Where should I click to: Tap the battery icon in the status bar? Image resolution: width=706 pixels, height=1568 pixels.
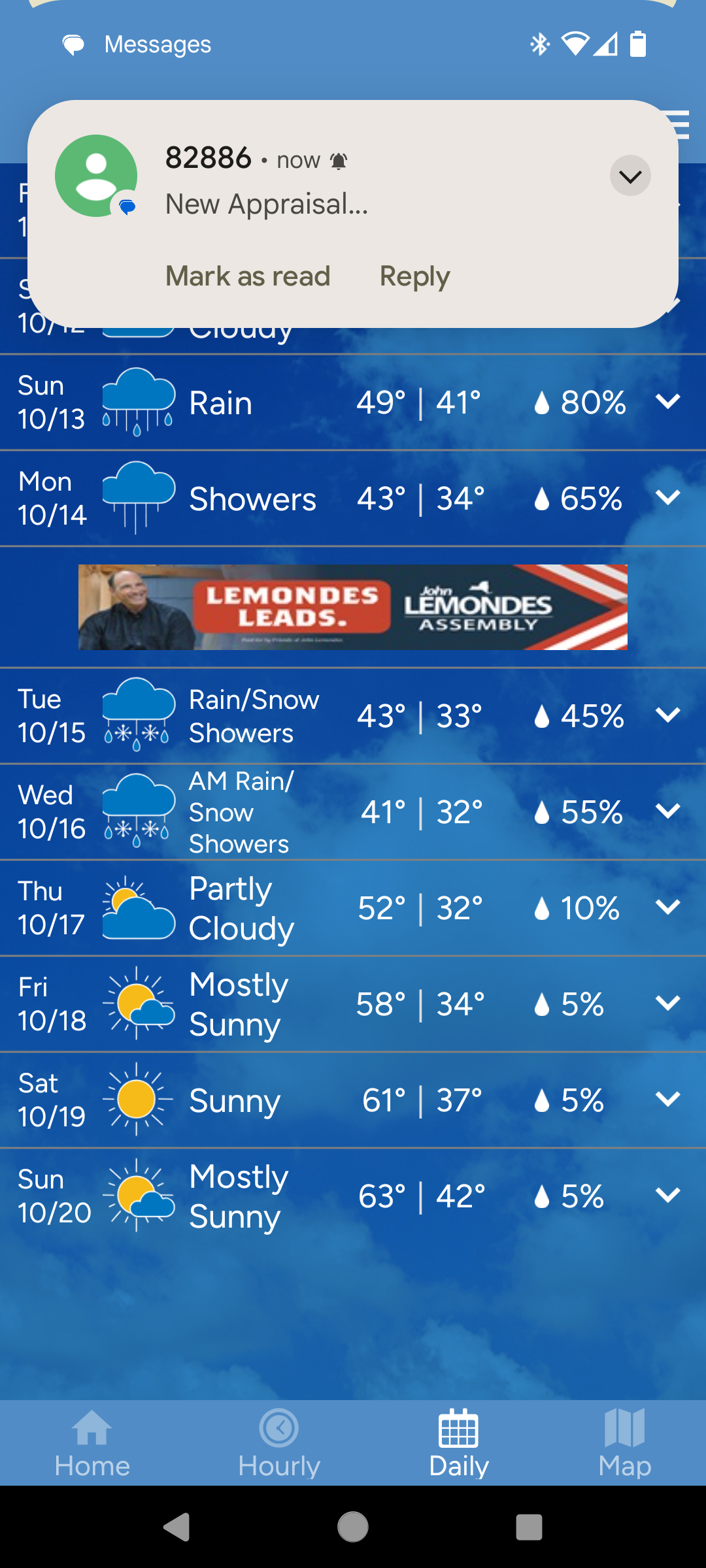[x=637, y=44]
